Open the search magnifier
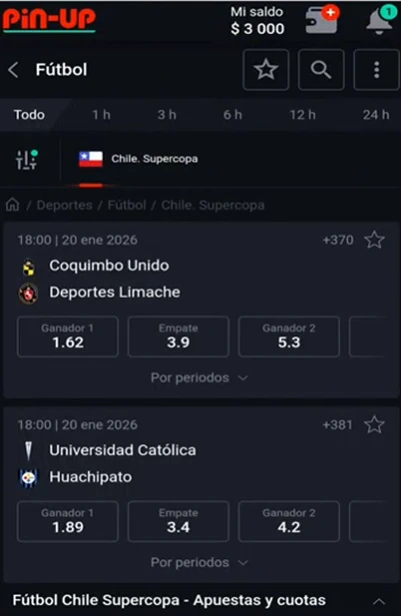Screen dimensions: 401x616 pos(321,70)
